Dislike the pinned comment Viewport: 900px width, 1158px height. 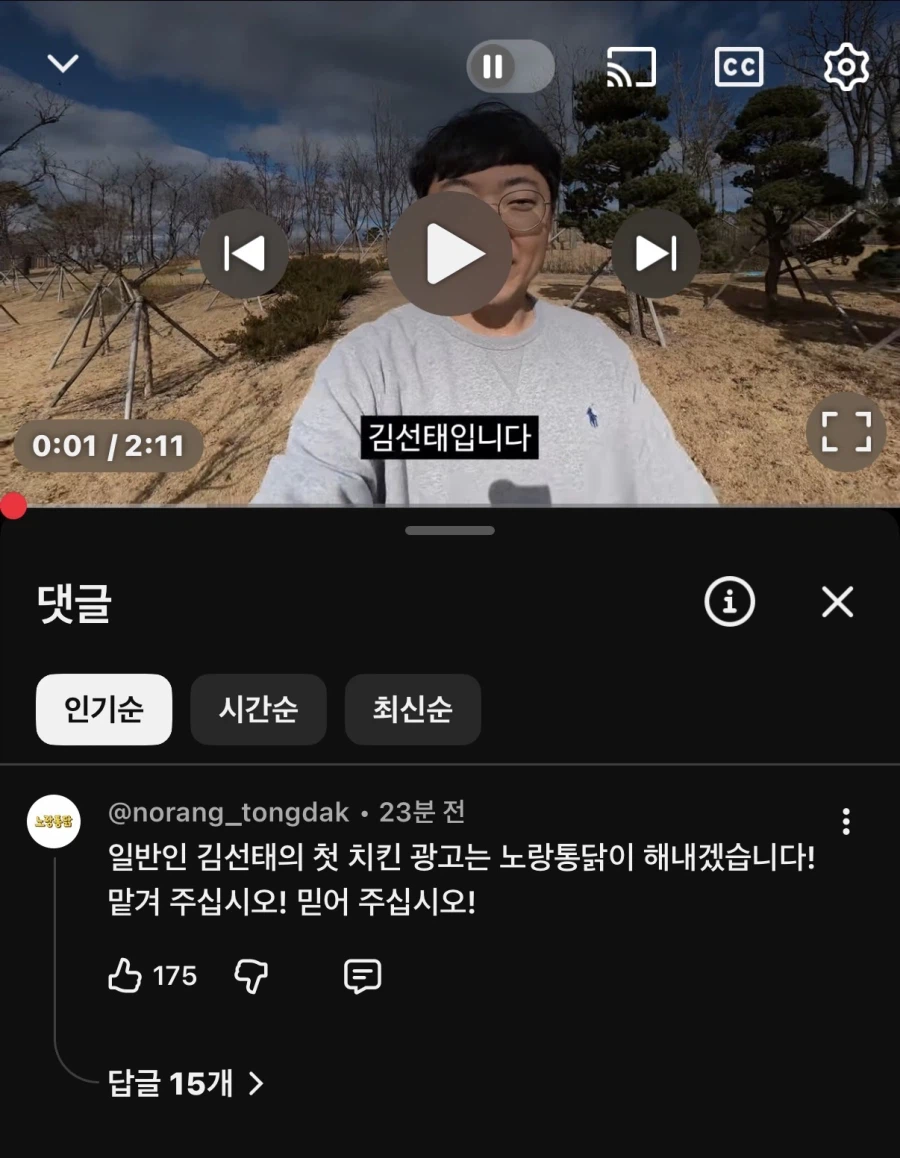pyautogui.click(x=251, y=976)
